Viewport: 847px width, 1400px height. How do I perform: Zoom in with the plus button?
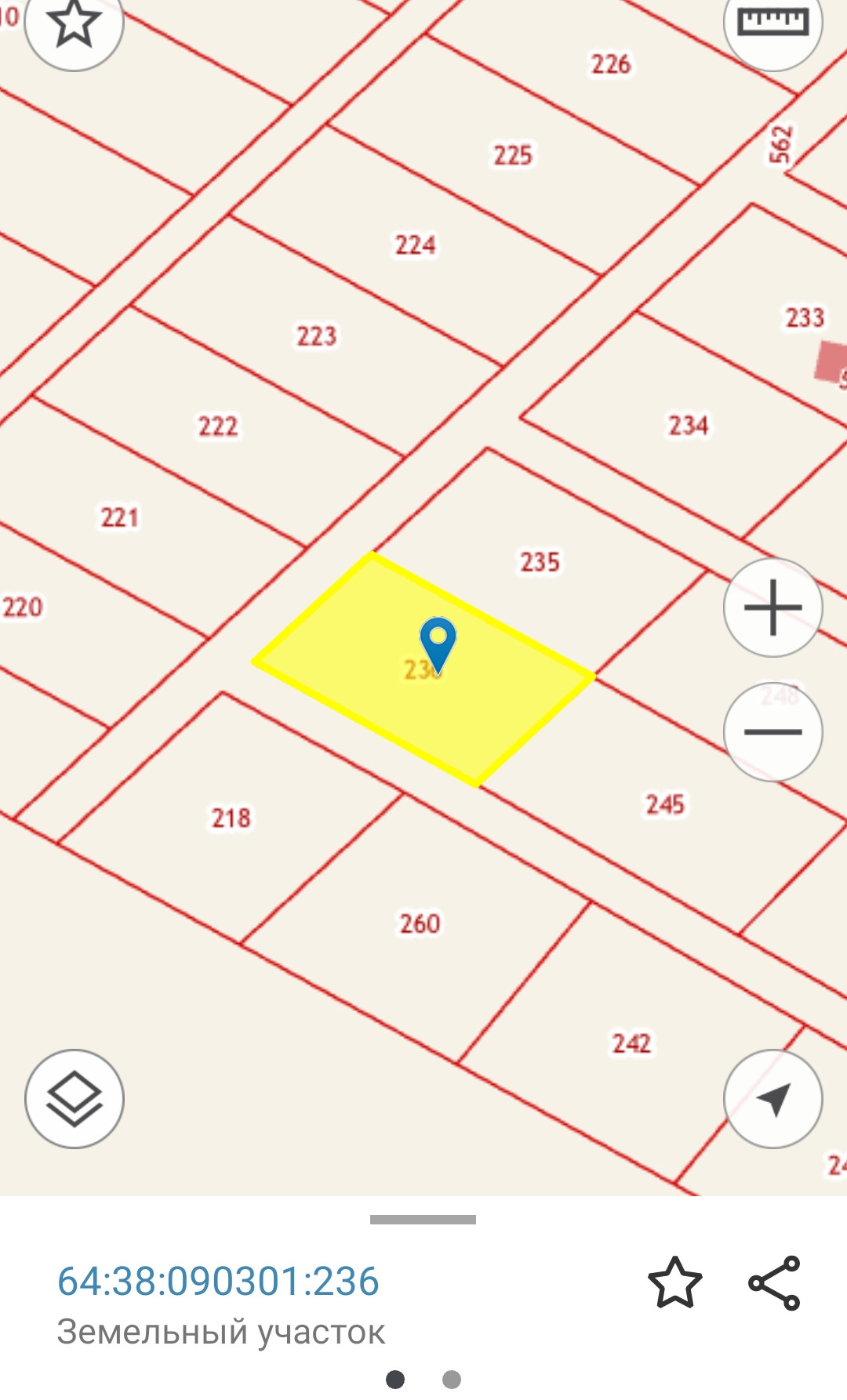click(772, 608)
